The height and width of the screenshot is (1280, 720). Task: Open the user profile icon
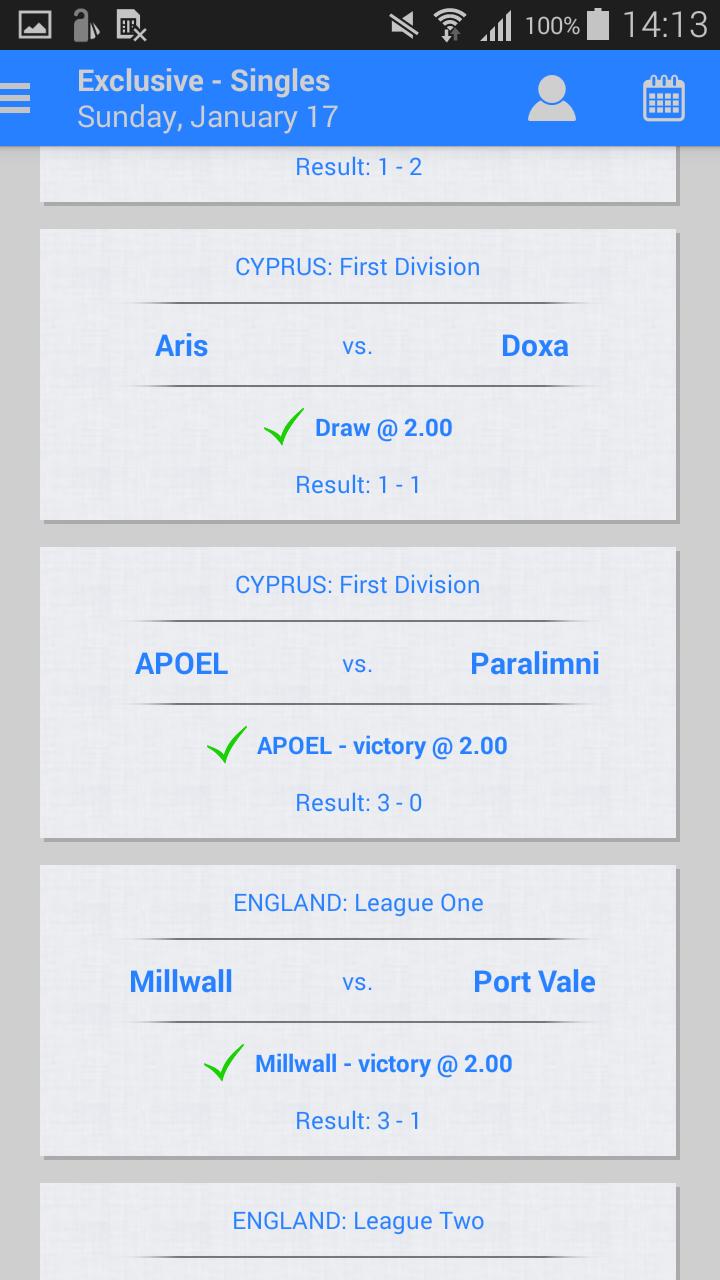(551, 98)
